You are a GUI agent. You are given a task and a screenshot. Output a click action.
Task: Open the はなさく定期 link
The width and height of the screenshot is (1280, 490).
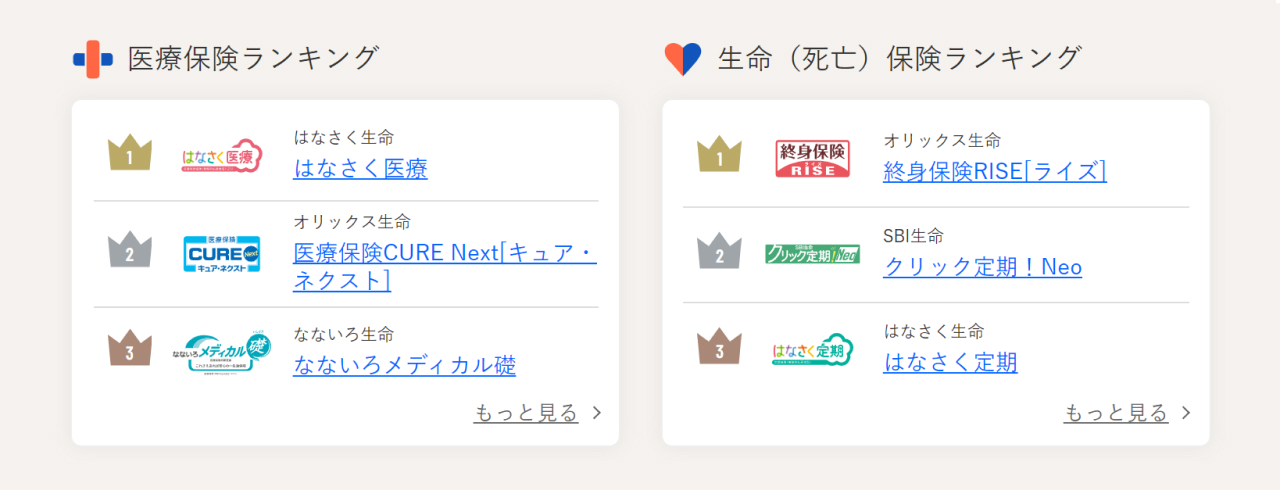click(950, 362)
